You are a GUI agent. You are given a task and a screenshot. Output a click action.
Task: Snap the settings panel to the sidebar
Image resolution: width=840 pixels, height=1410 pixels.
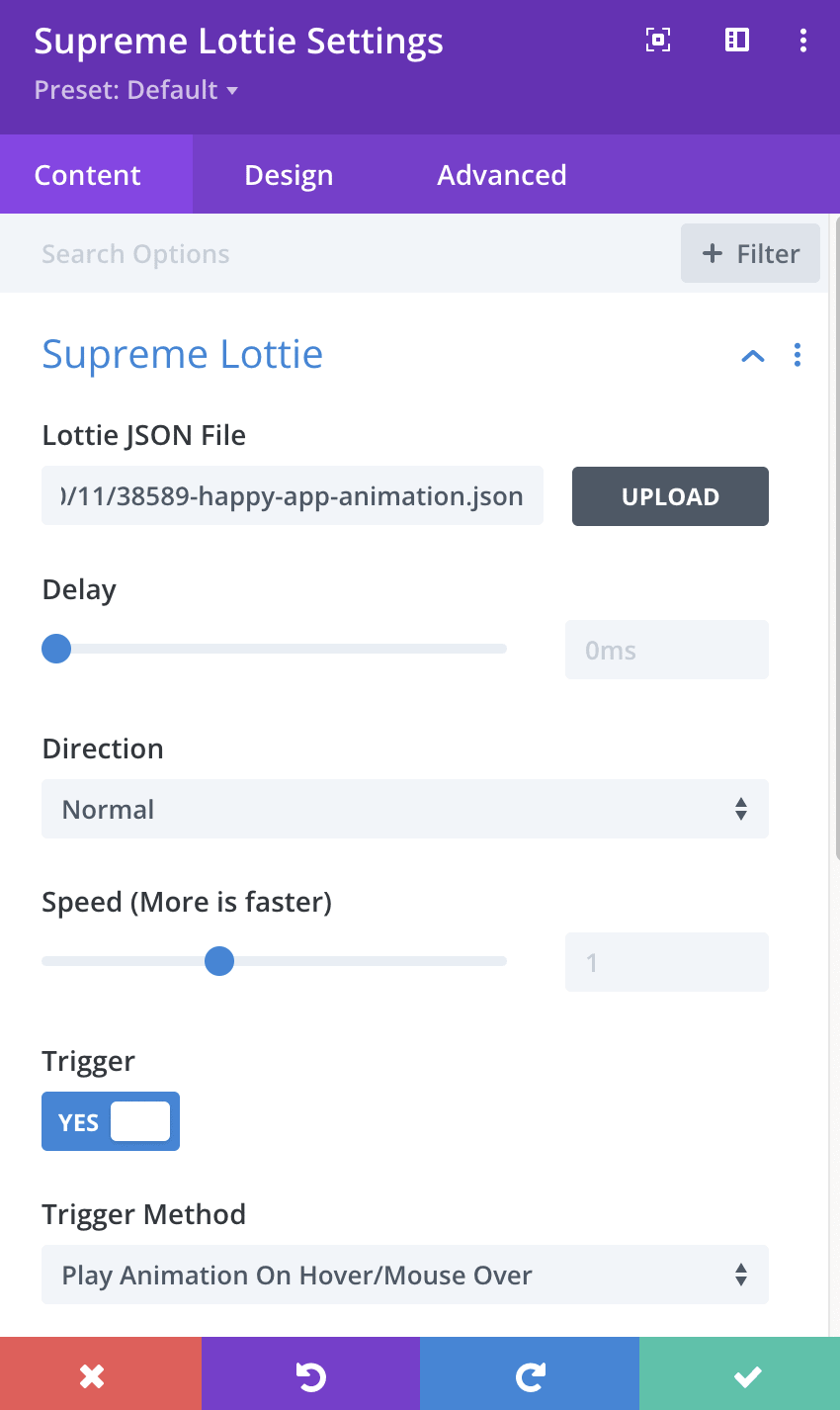(737, 40)
